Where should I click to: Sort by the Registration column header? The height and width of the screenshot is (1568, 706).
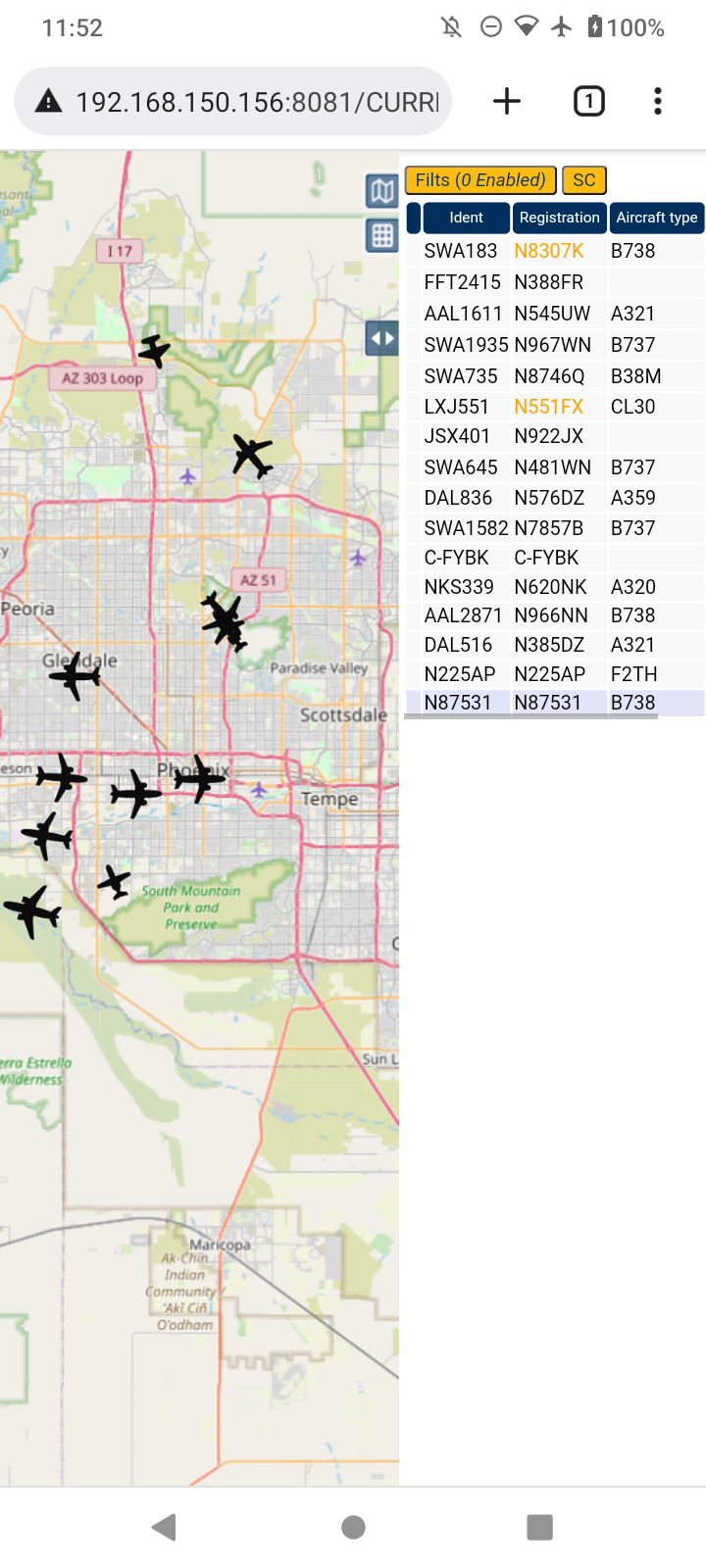(x=559, y=218)
